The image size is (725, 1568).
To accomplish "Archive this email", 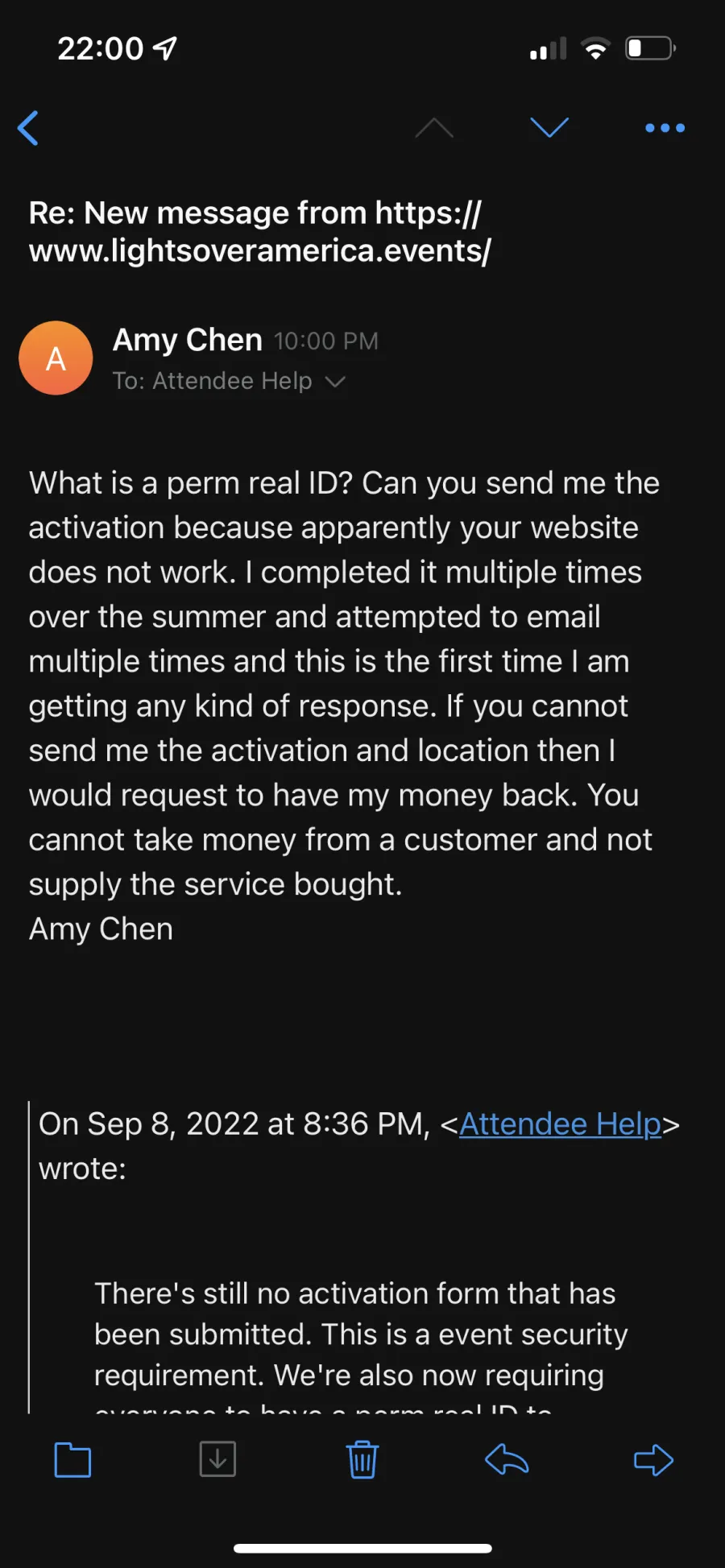I will (x=217, y=1459).
